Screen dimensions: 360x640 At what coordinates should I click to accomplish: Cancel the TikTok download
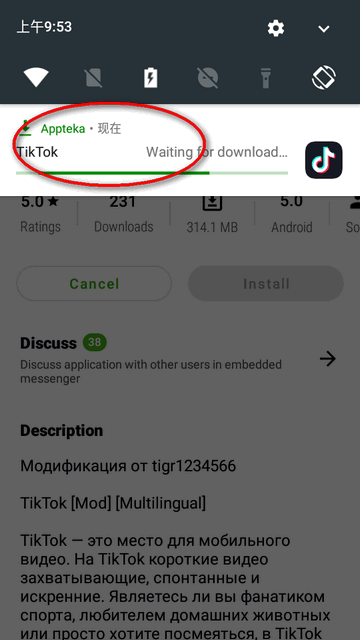click(x=94, y=284)
